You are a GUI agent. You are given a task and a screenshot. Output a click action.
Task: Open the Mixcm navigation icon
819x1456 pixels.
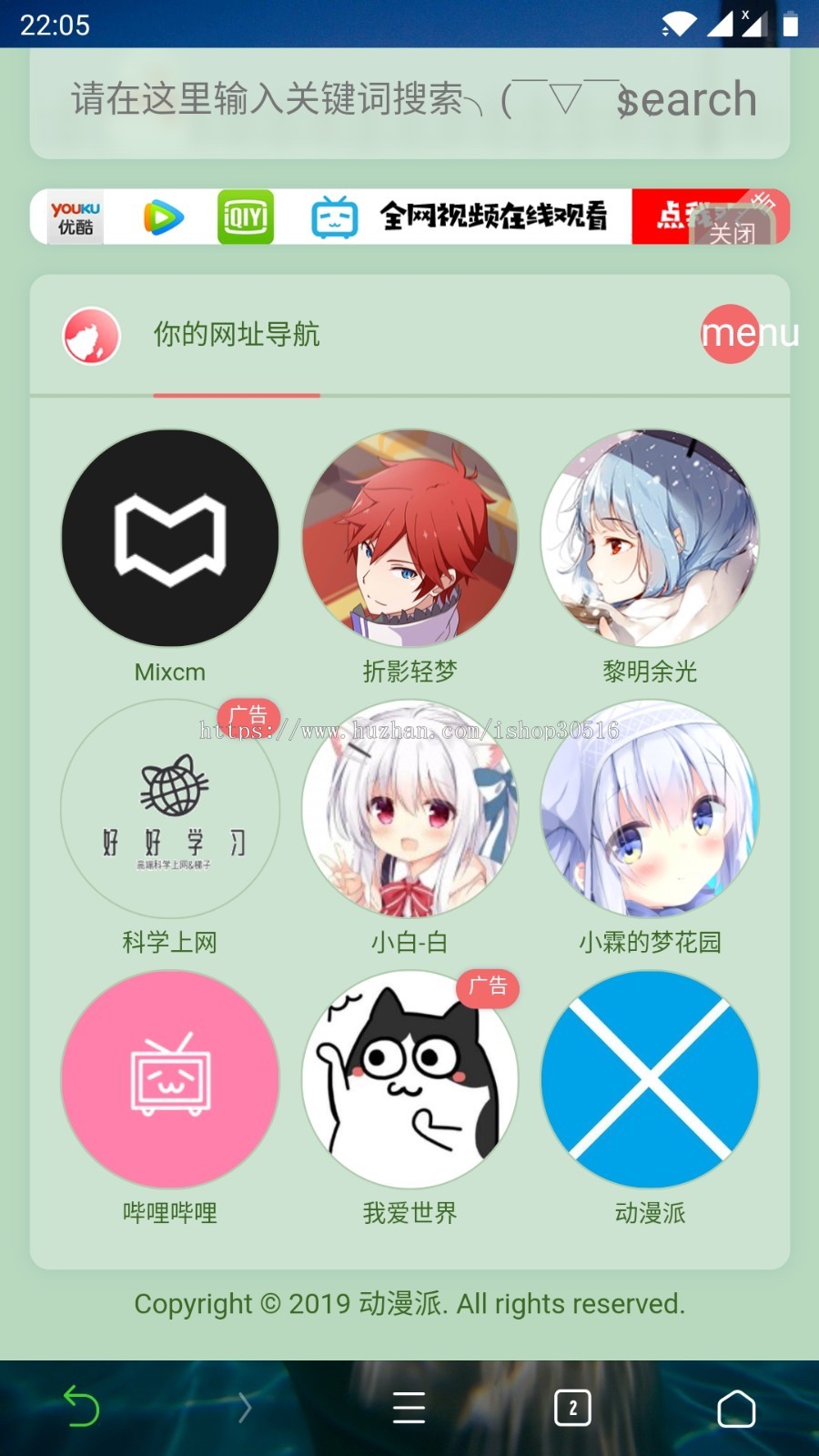(170, 538)
